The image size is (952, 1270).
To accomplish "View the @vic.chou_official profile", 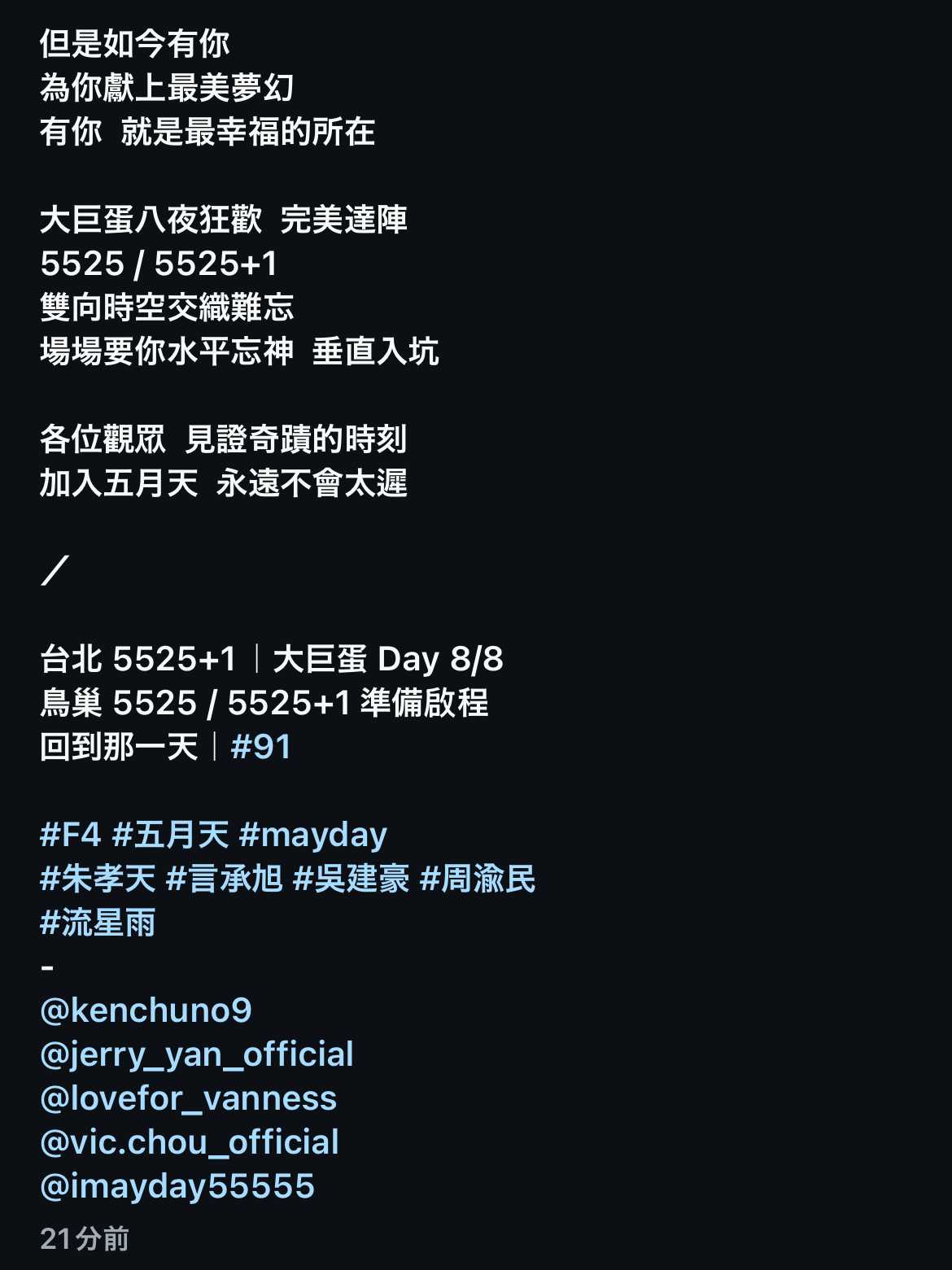I will pos(190,1142).
